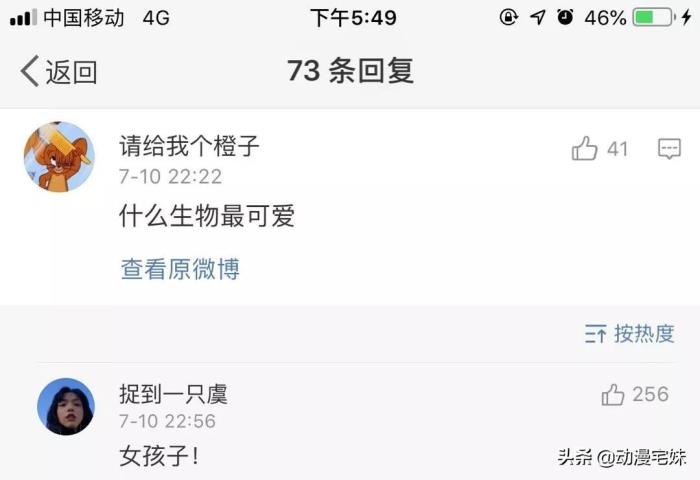The height and width of the screenshot is (480, 700).
Task: Open 捉到一只虞's profile avatar
Action: pyautogui.click(x=66, y=407)
